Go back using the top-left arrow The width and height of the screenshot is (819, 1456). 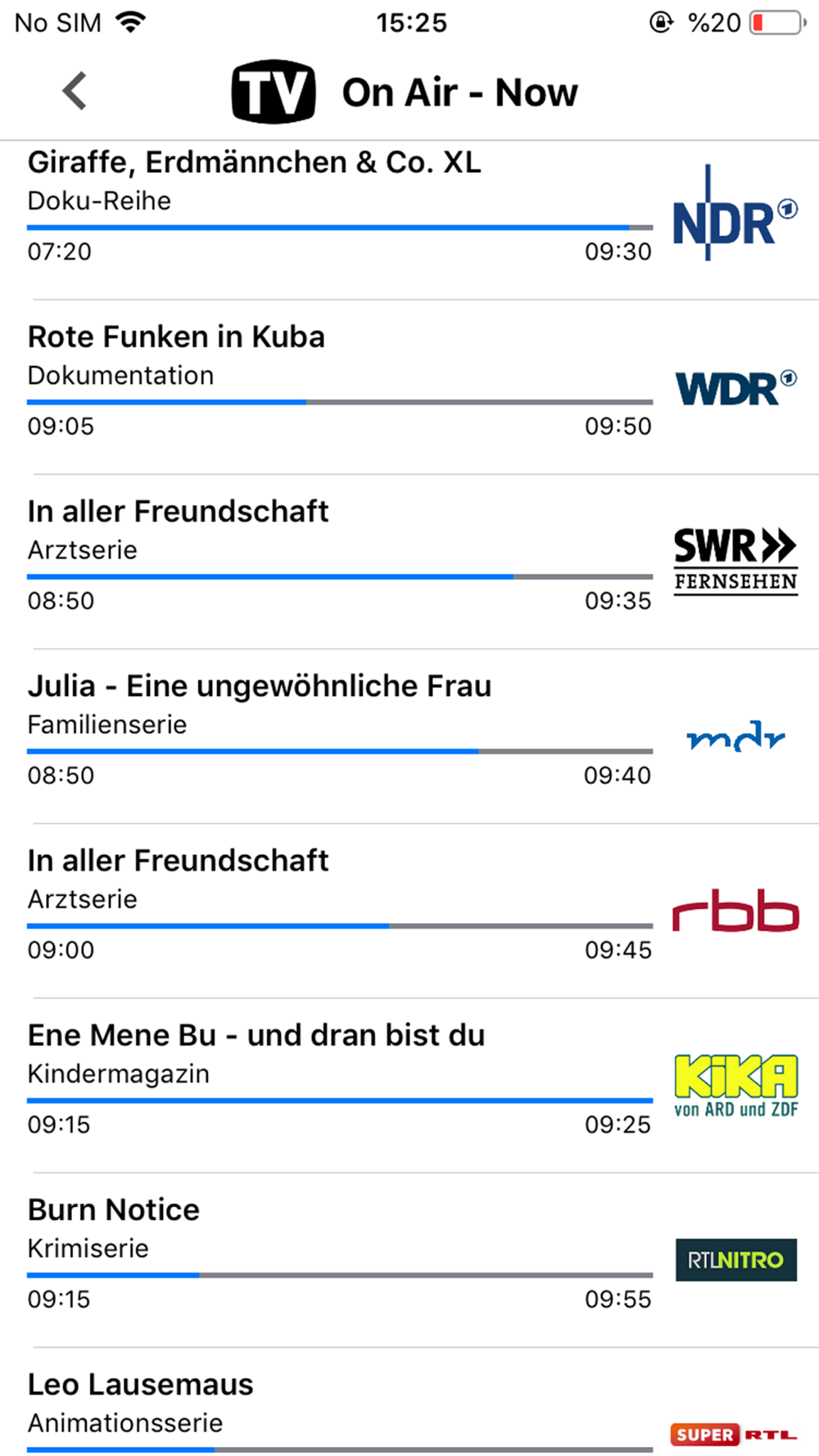click(75, 91)
